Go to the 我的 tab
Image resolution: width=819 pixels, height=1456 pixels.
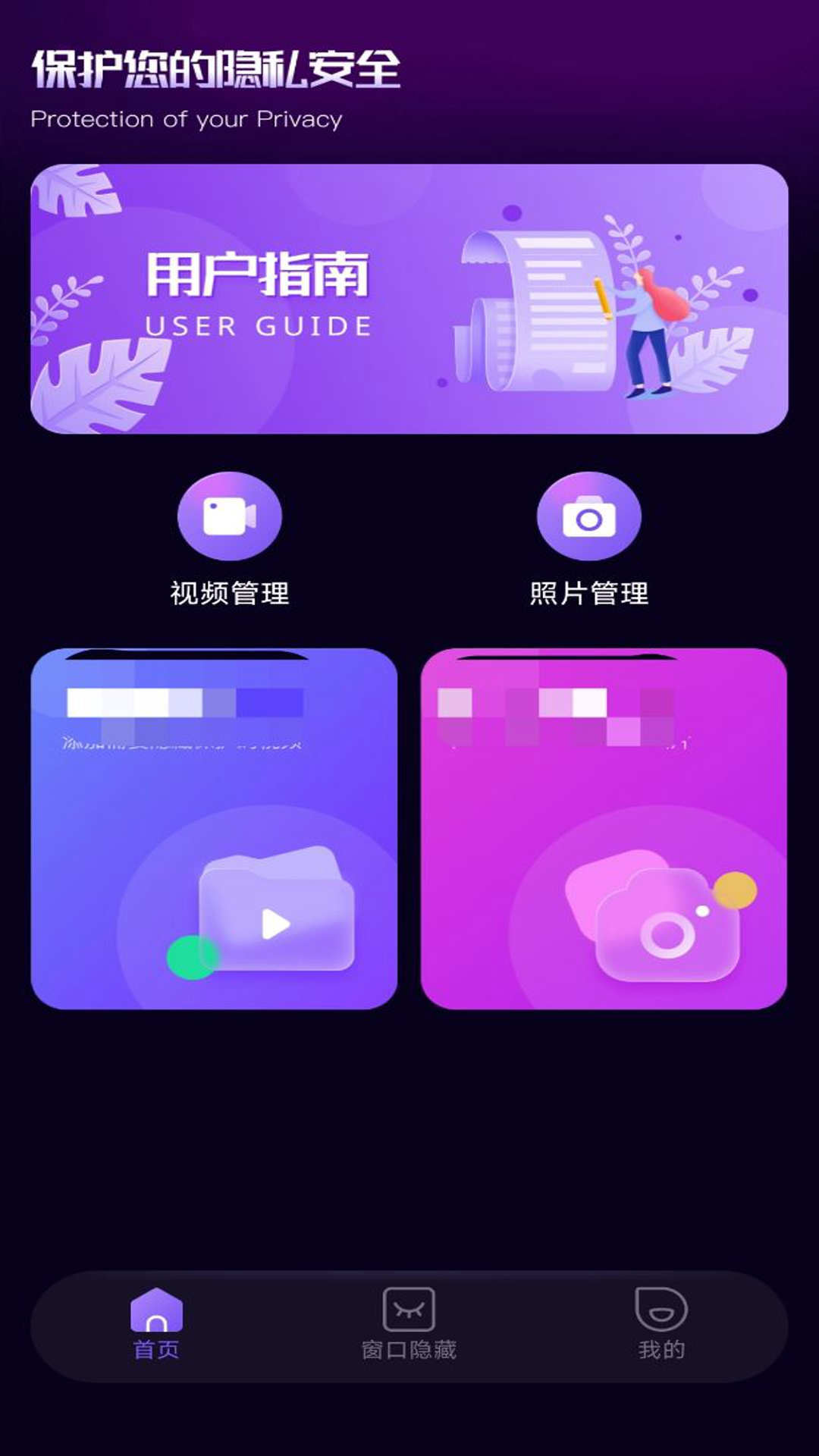661,1324
